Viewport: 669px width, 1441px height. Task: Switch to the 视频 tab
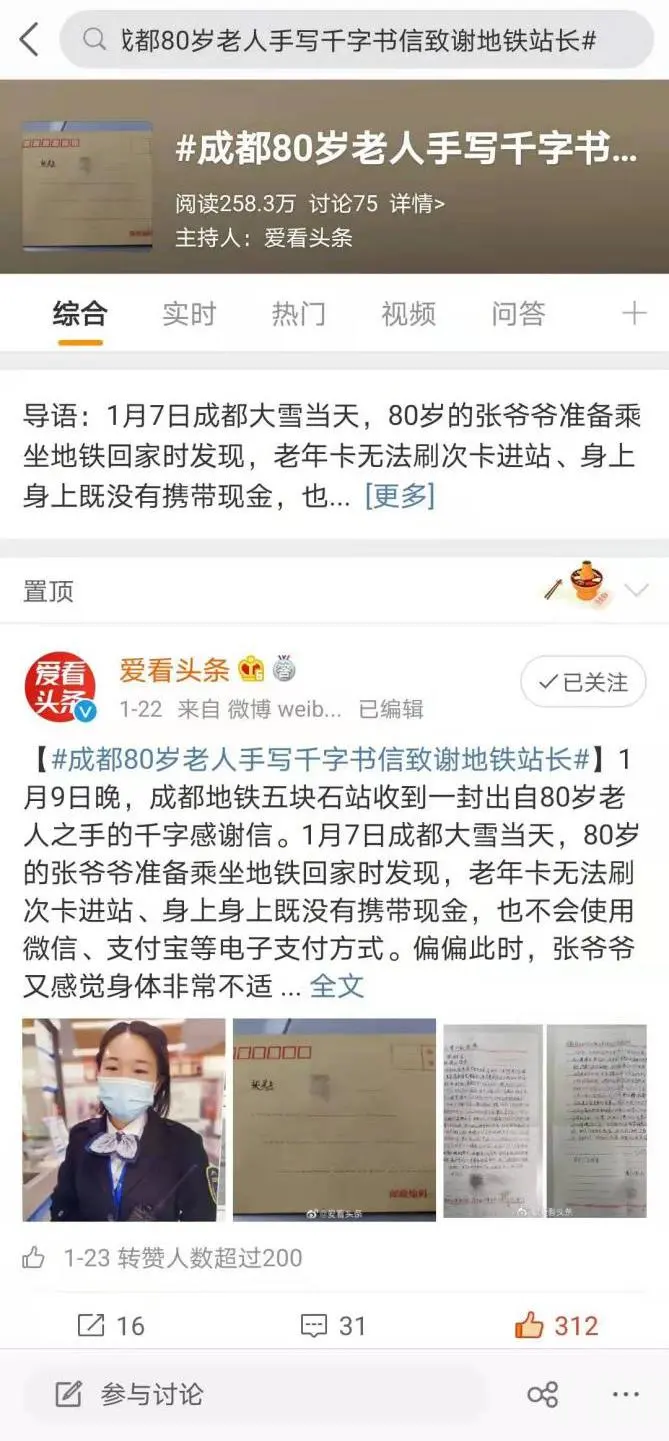(408, 314)
